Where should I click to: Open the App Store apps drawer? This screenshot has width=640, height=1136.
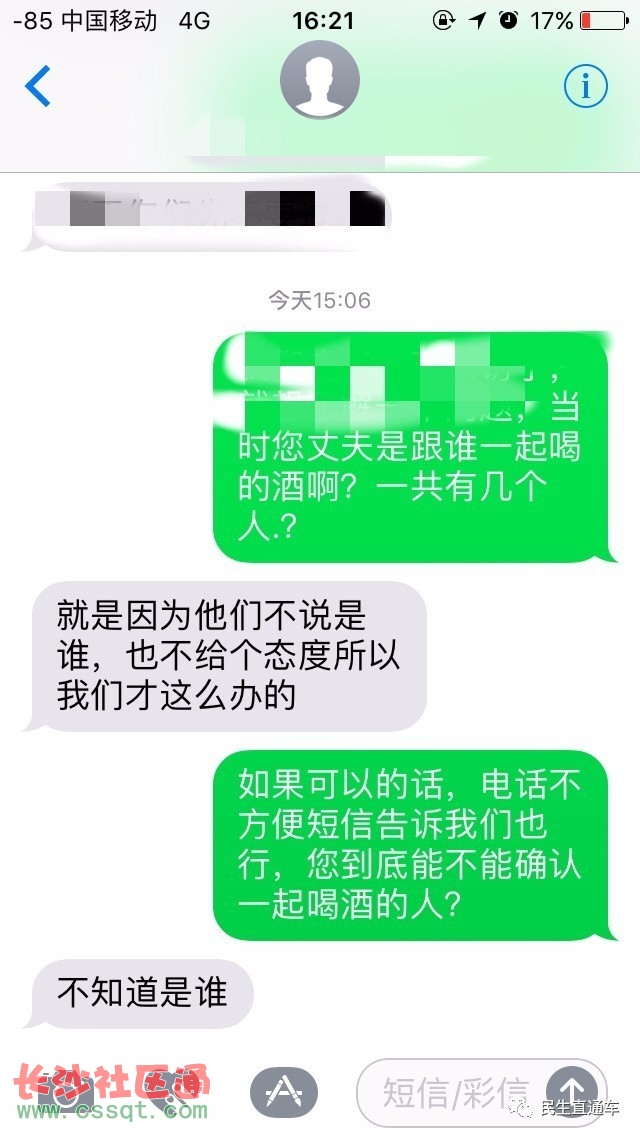pos(283,1092)
